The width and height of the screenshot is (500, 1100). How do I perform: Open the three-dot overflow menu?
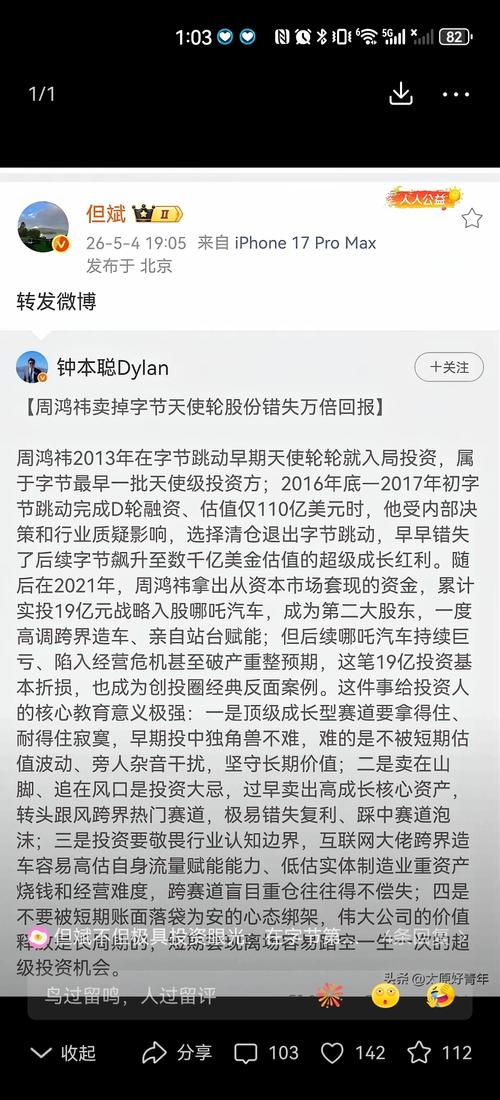(456, 95)
